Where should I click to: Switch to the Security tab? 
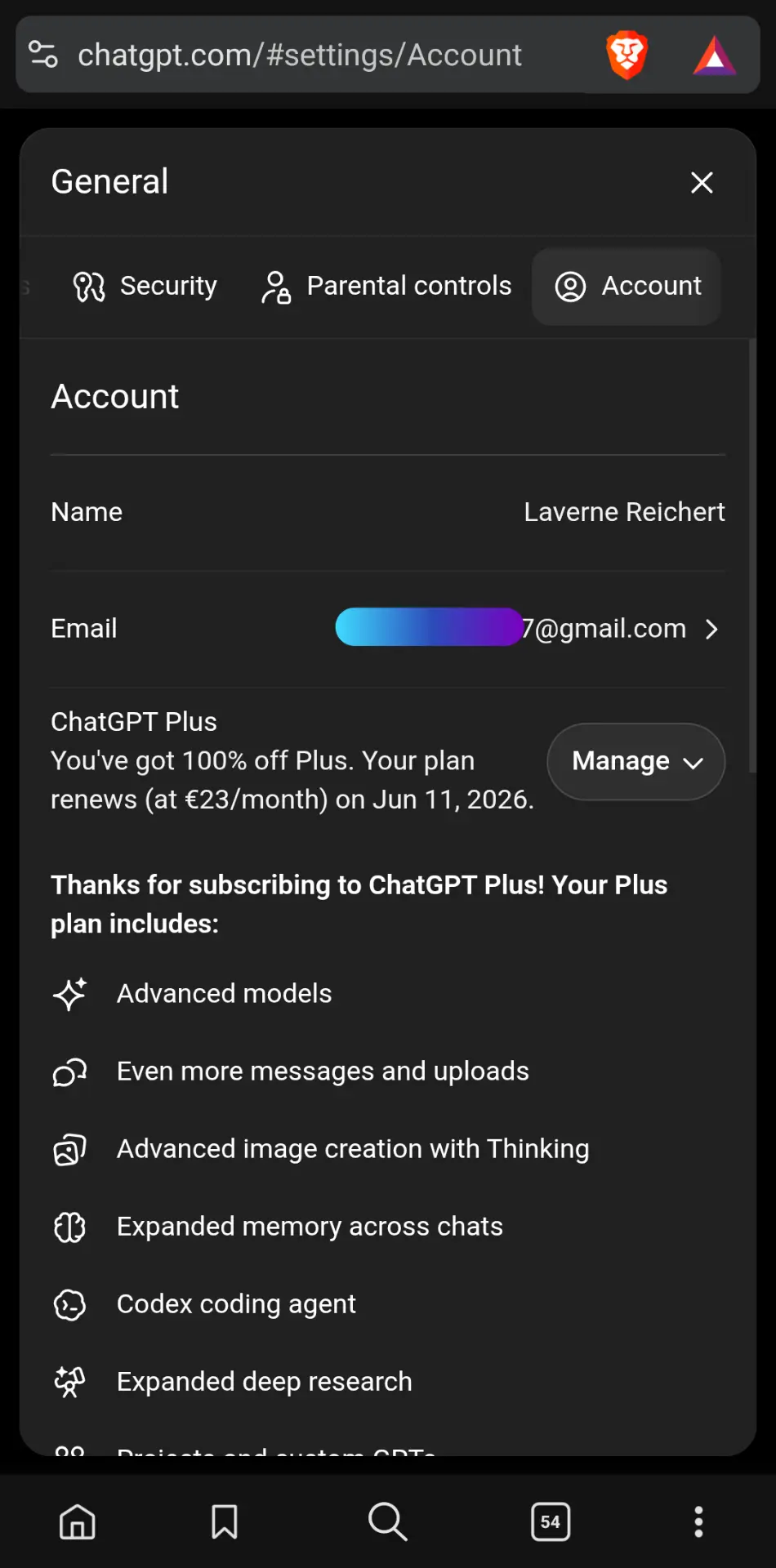(x=145, y=287)
